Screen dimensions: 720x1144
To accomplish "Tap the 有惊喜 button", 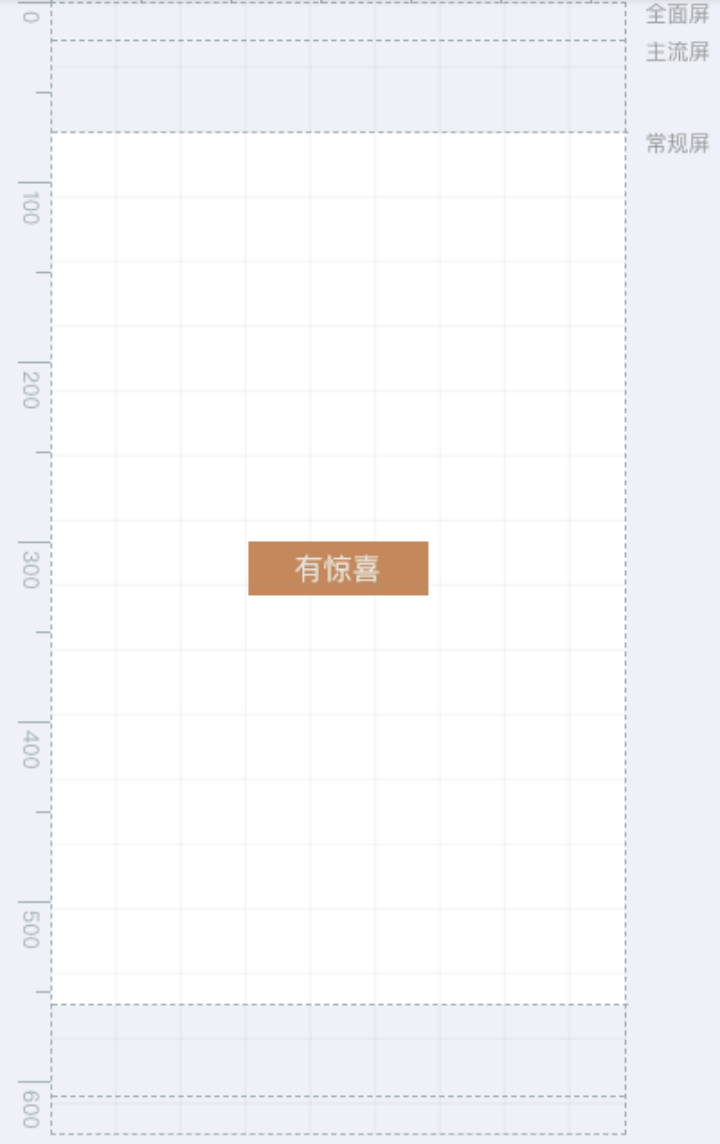I will (338, 568).
